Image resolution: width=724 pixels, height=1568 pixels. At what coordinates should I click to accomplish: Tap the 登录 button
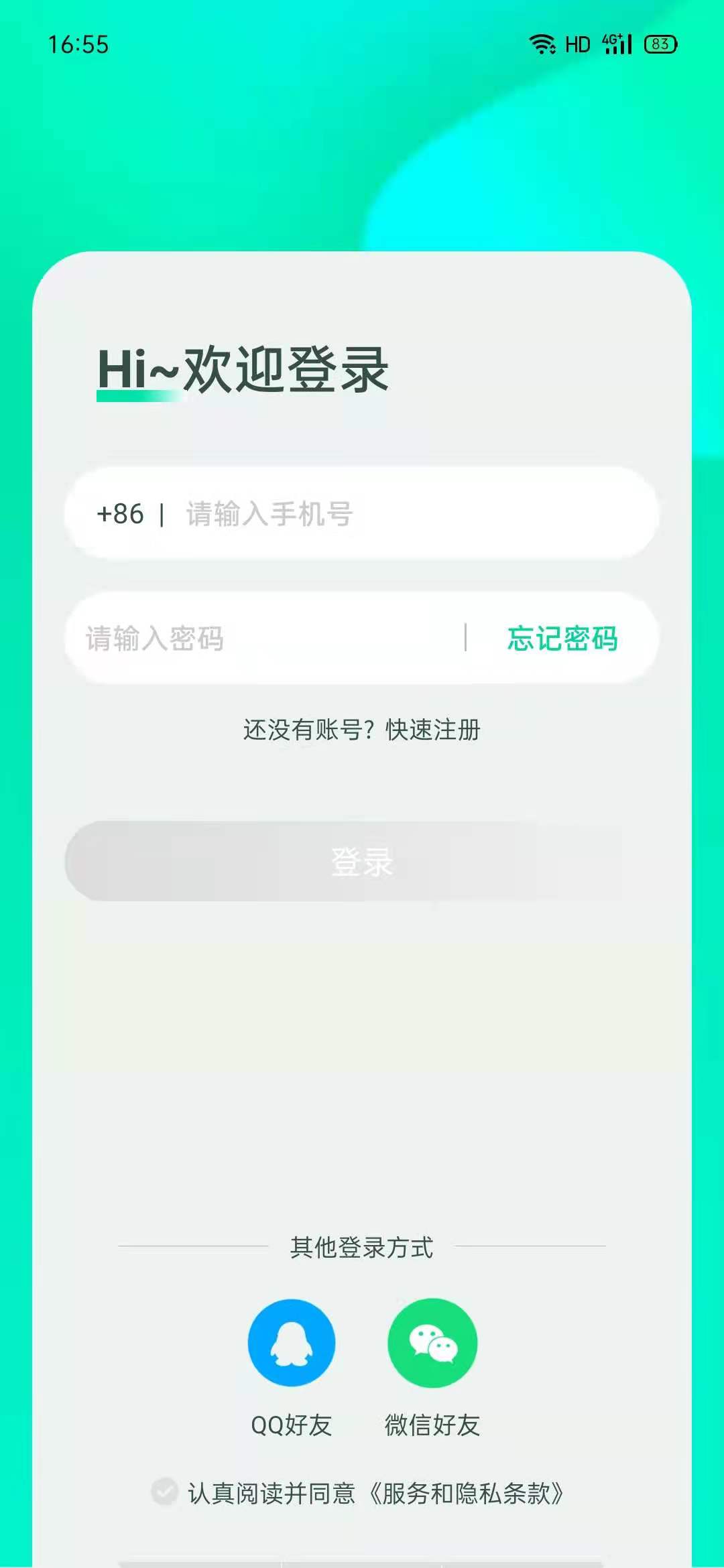(362, 861)
